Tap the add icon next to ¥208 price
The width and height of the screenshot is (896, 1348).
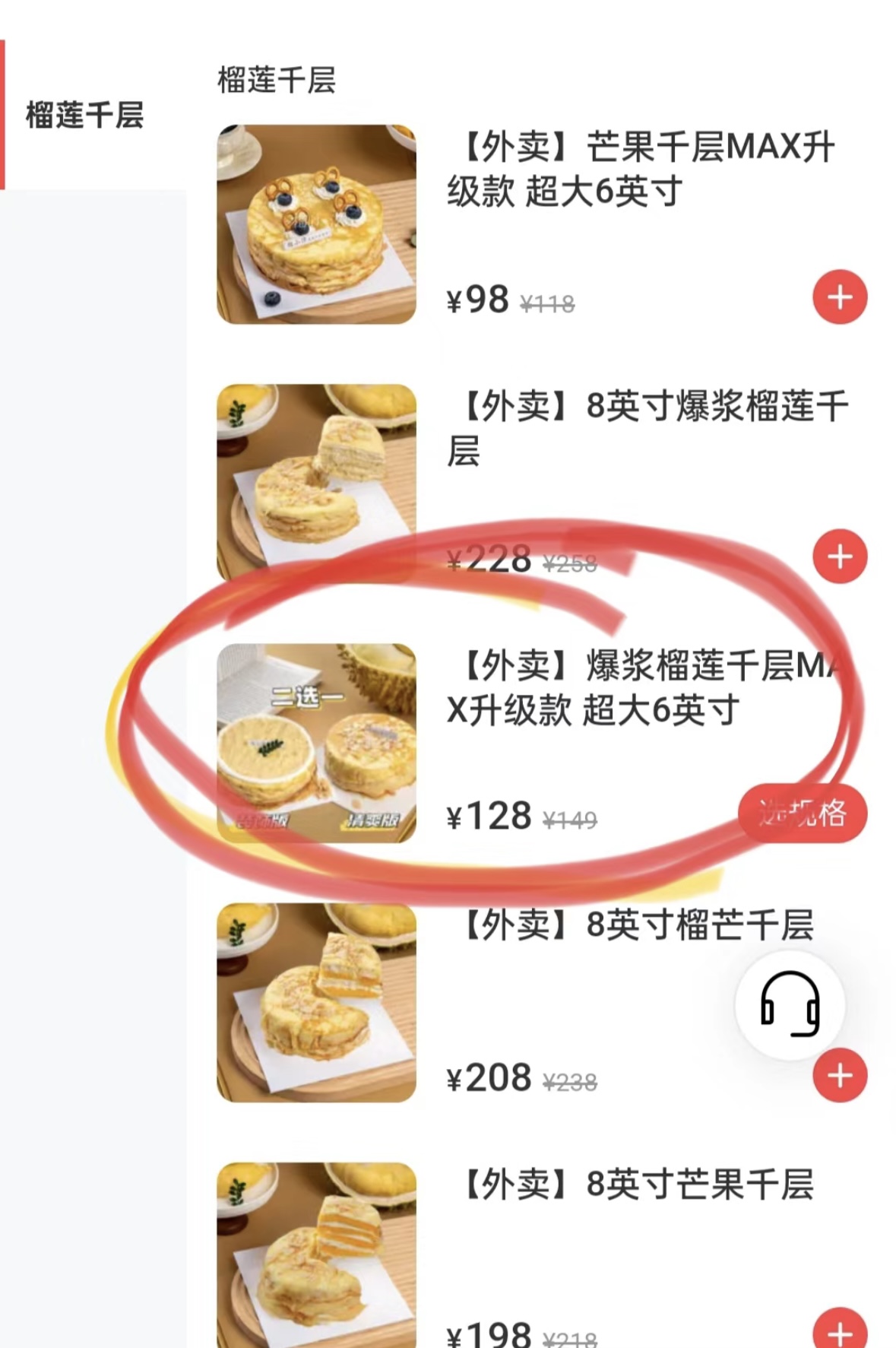coord(839,1075)
